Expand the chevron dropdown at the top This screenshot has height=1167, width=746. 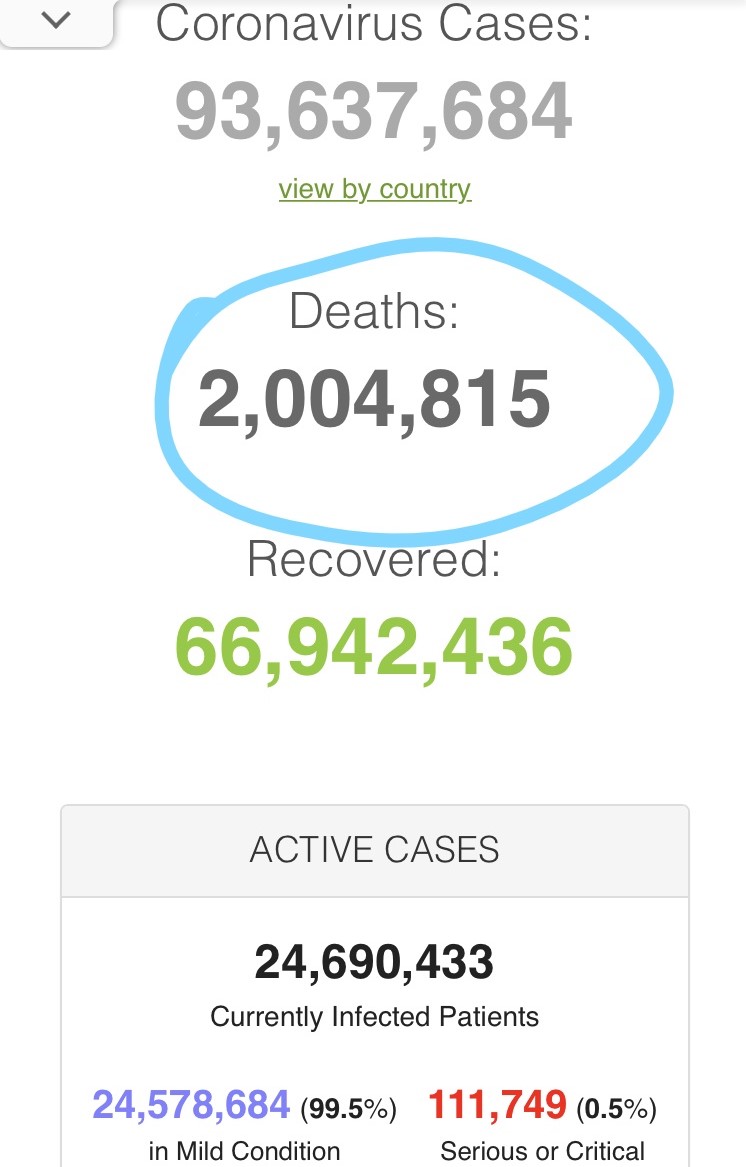(59, 19)
